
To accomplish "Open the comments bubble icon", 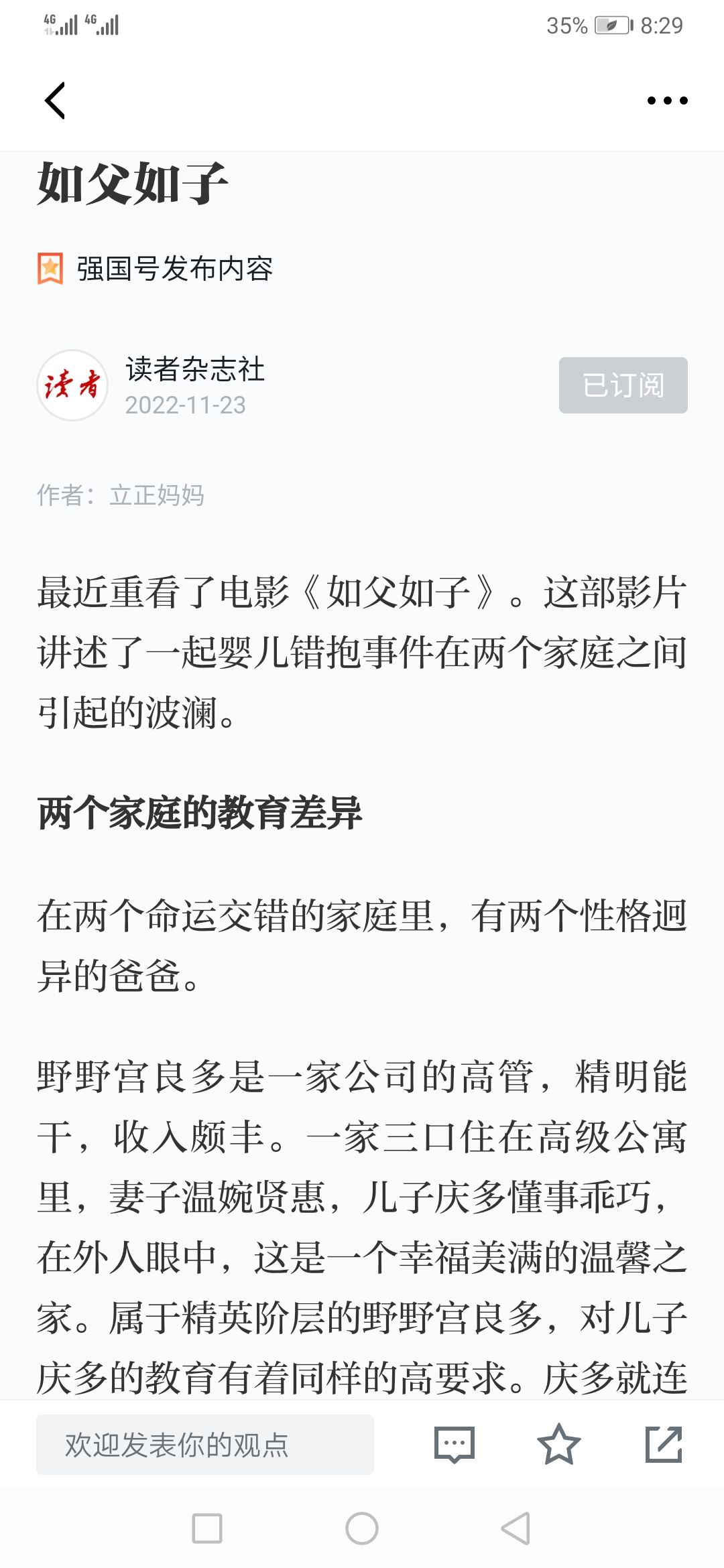I will 455,1444.
